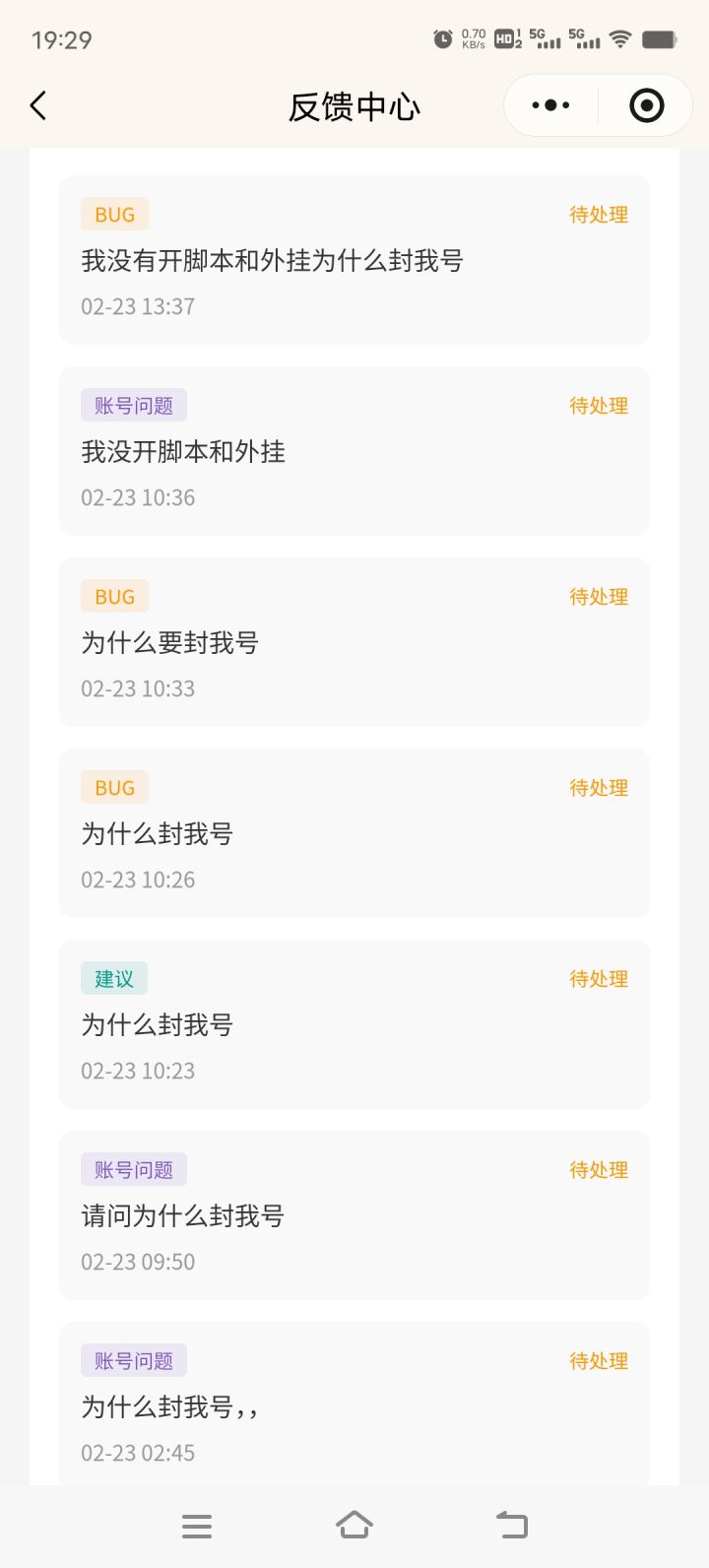
Task: Open feedback '我没开脚本和外挂' from 10:36
Action: 354,451
